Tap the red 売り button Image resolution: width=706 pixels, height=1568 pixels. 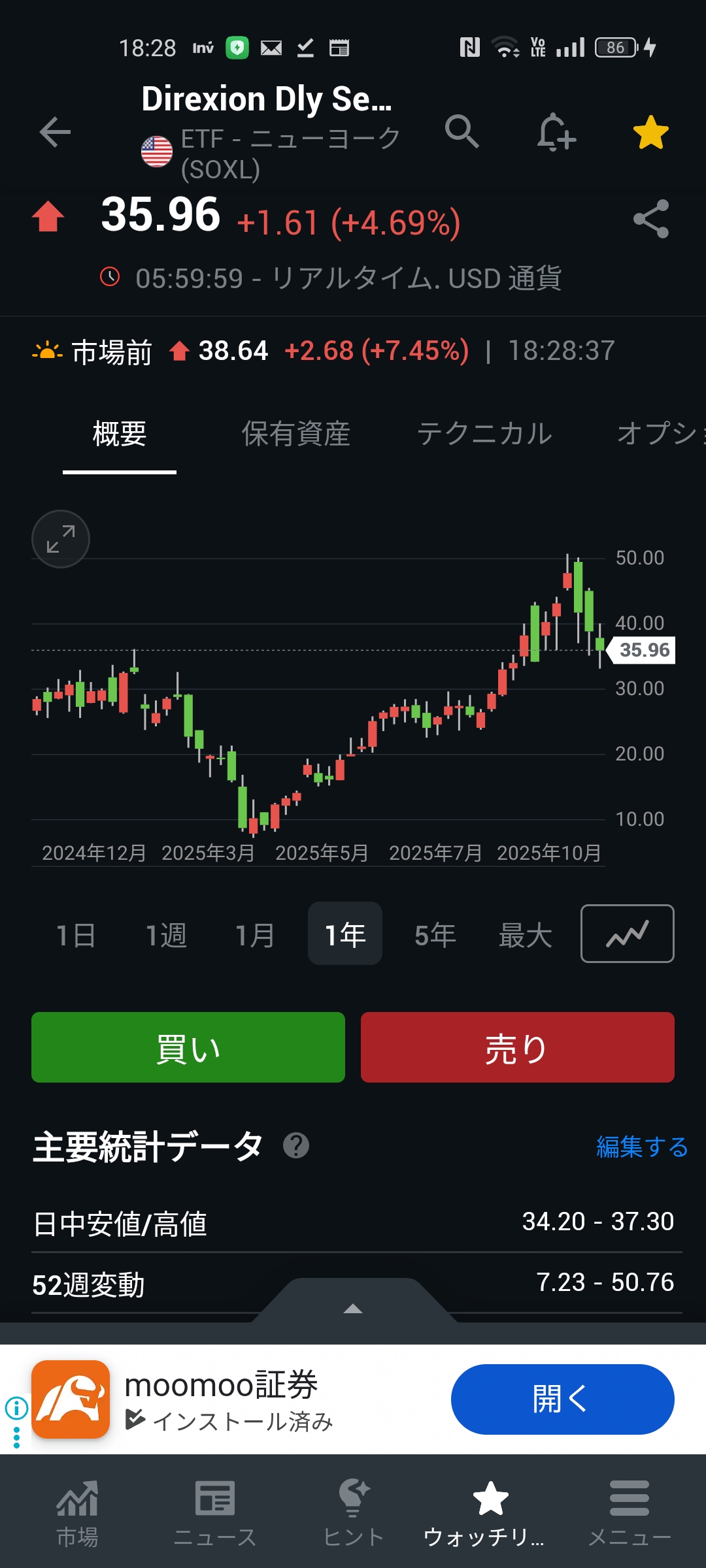(517, 1047)
